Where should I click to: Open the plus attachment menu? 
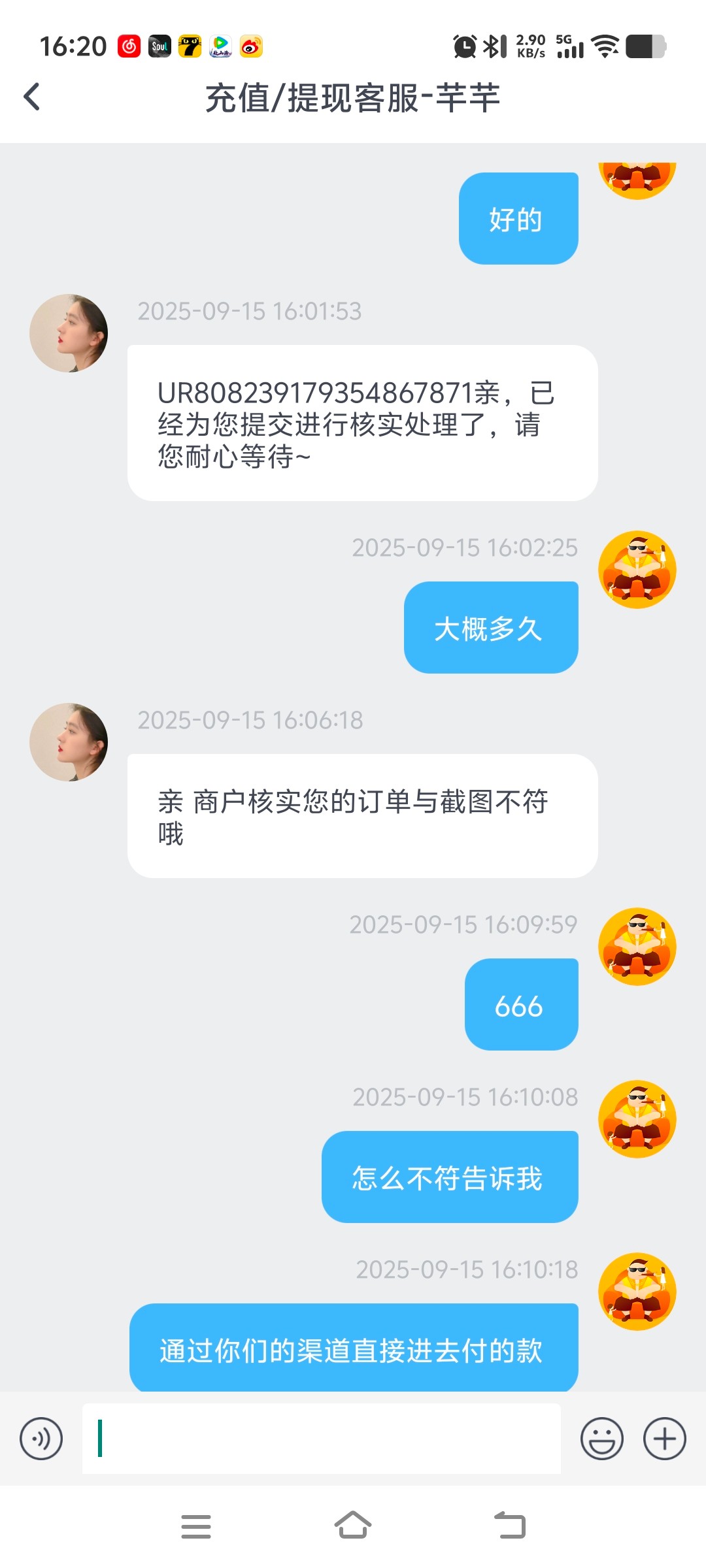pyautogui.click(x=664, y=1439)
